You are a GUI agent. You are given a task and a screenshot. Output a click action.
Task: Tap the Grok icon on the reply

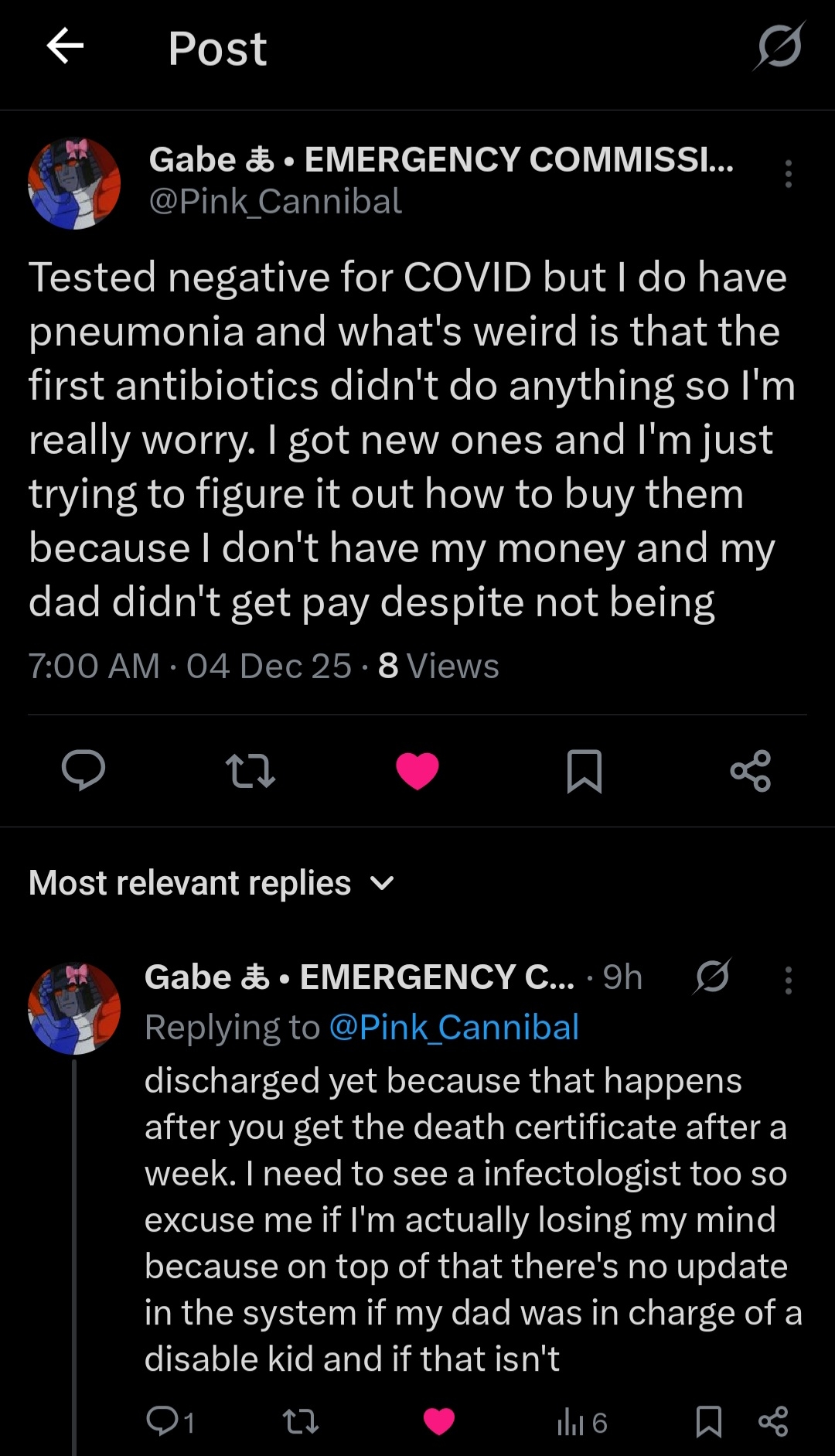click(712, 977)
